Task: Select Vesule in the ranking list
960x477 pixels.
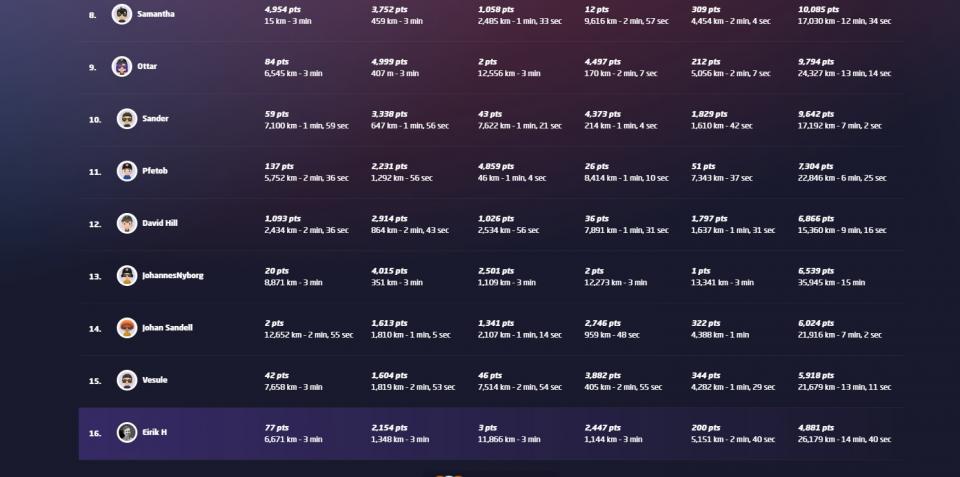Action: coord(155,380)
